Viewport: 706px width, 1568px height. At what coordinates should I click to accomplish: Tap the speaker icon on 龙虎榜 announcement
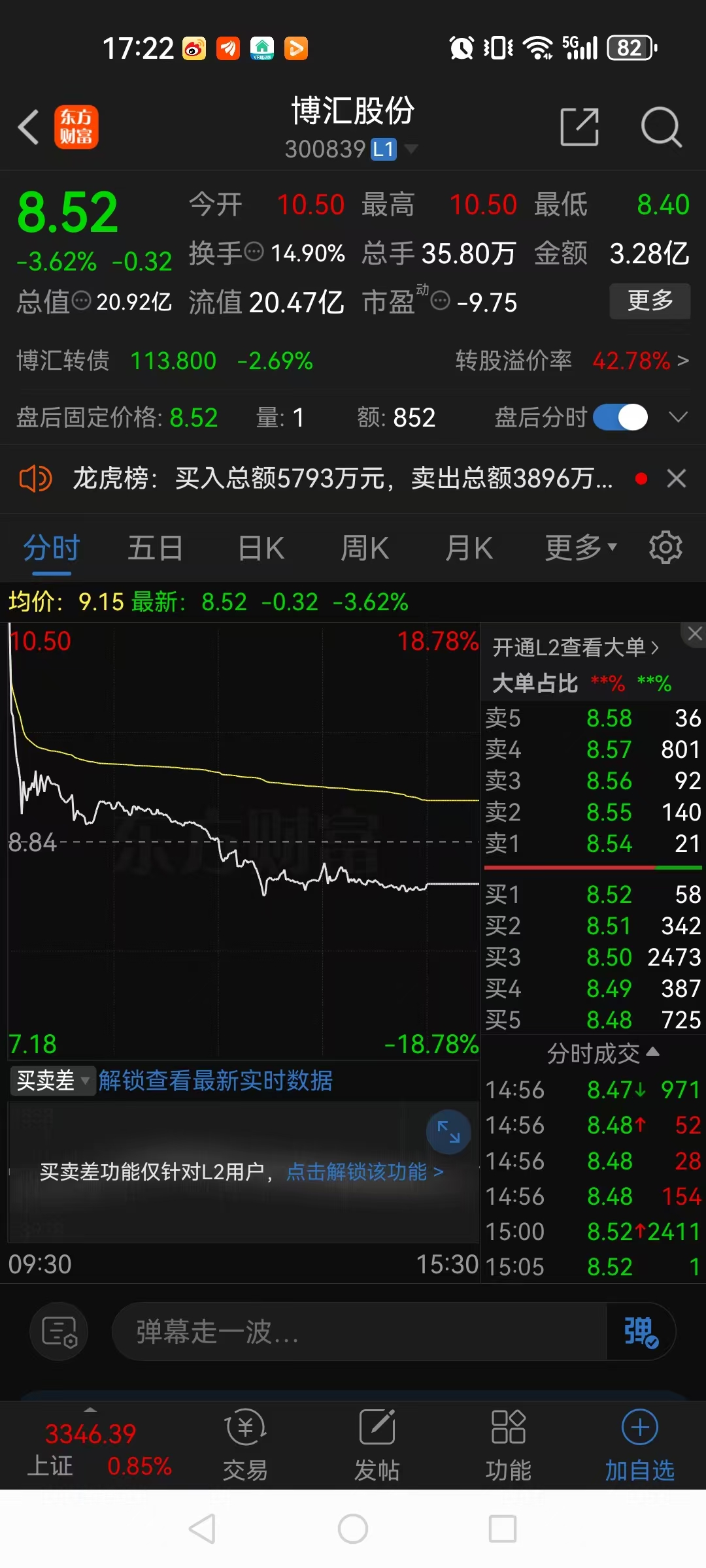(36, 479)
